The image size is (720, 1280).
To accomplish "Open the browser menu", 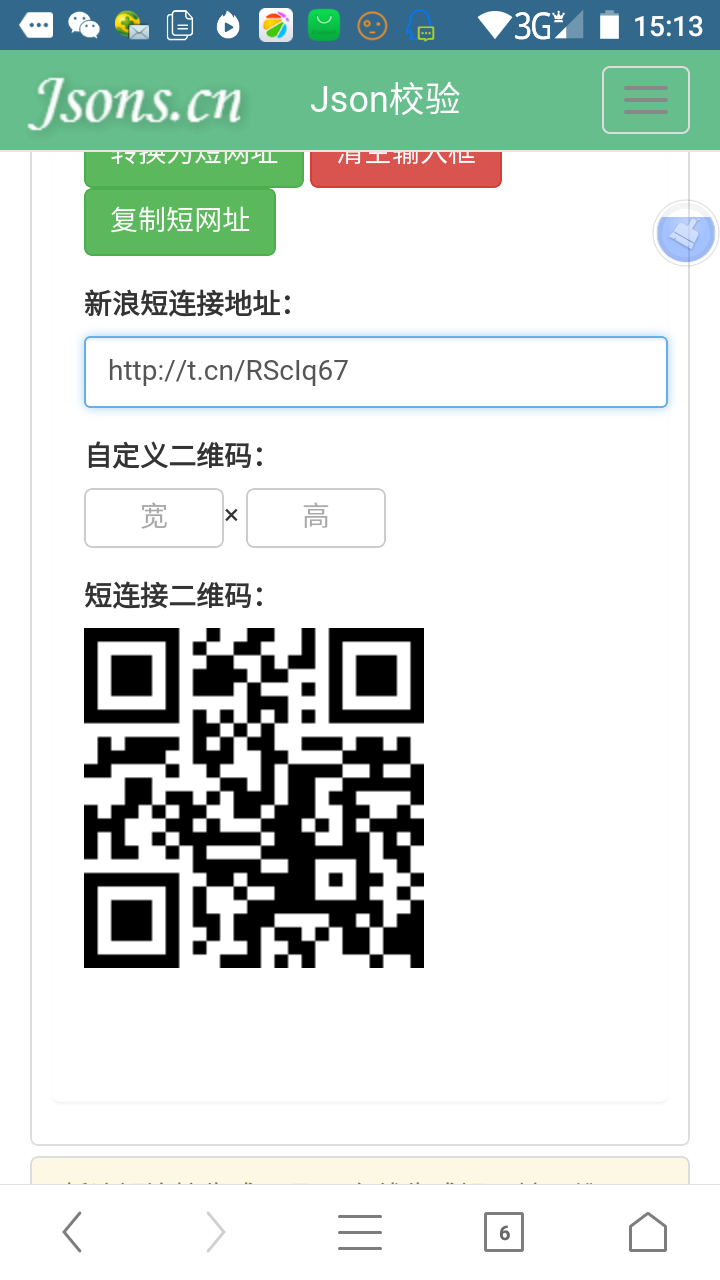I will click(360, 1232).
